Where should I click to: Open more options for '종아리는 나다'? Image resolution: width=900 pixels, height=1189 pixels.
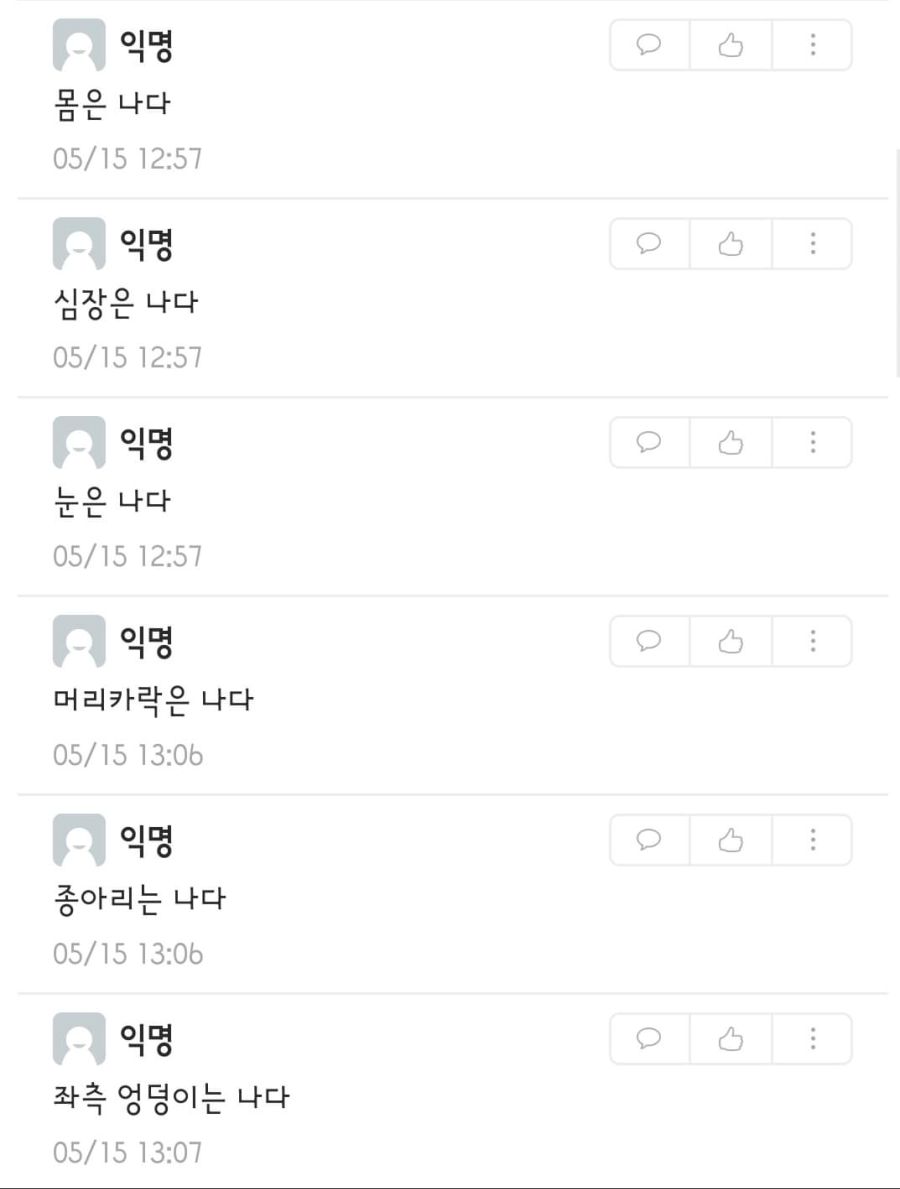tap(812, 840)
